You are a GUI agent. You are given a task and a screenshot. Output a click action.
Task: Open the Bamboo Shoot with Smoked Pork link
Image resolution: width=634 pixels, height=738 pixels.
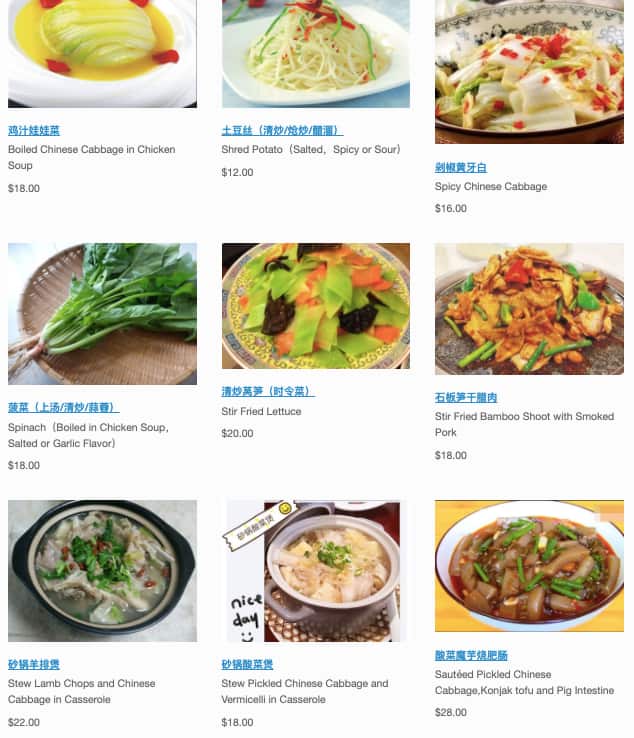pyautogui.click(x=467, y=397)
